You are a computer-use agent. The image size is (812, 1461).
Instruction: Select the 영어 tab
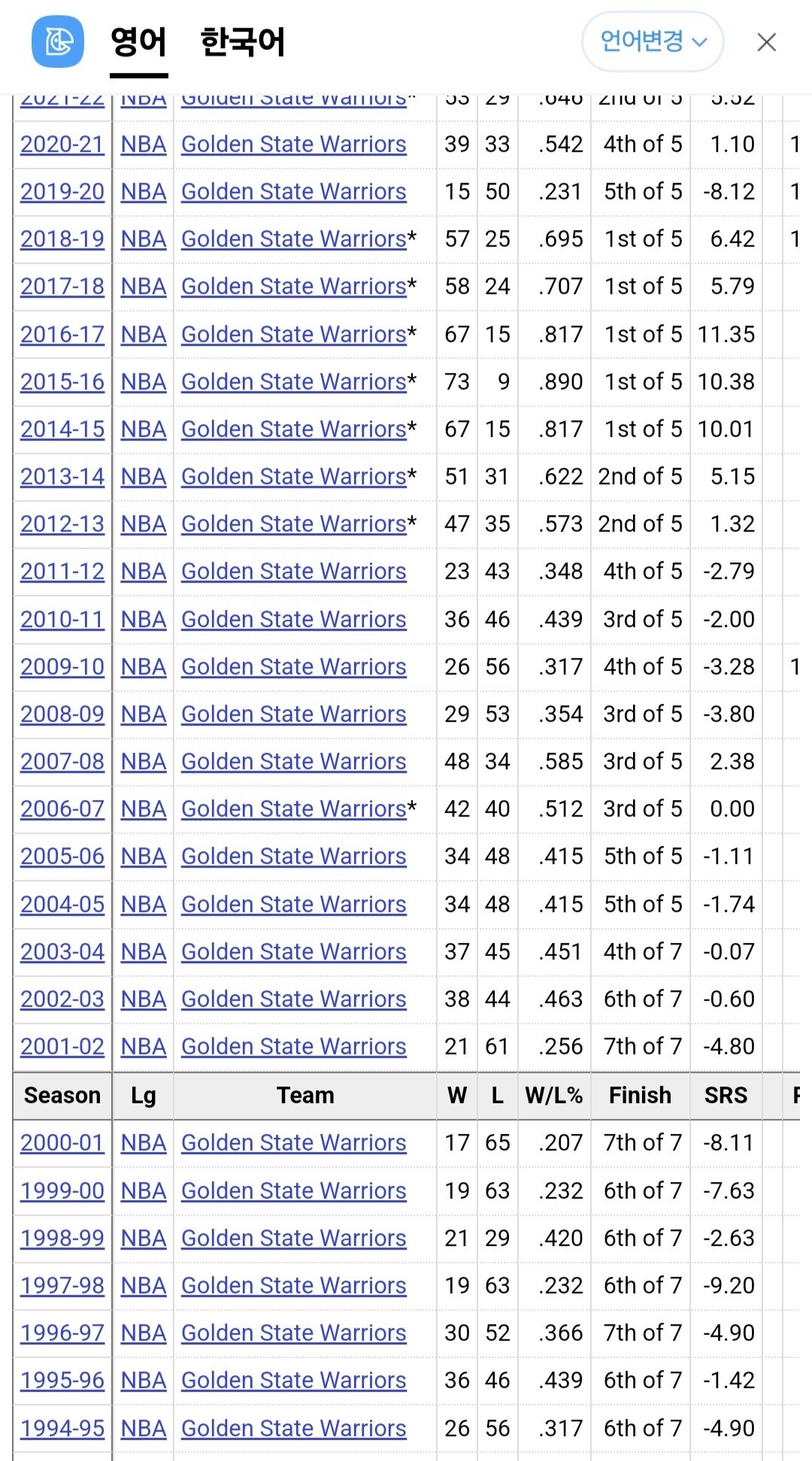click(138, 42)
